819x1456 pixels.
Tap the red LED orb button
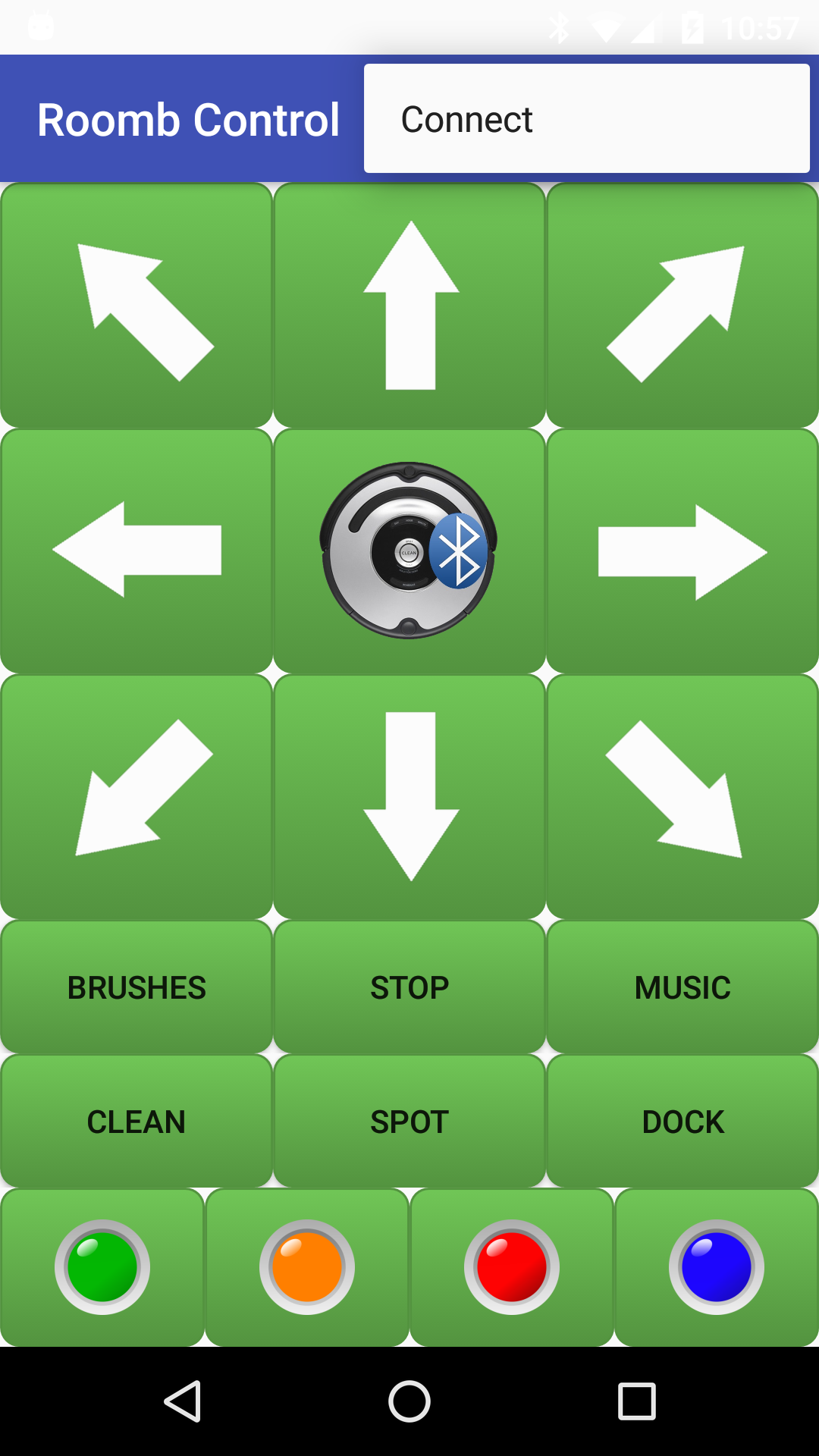511,1268
